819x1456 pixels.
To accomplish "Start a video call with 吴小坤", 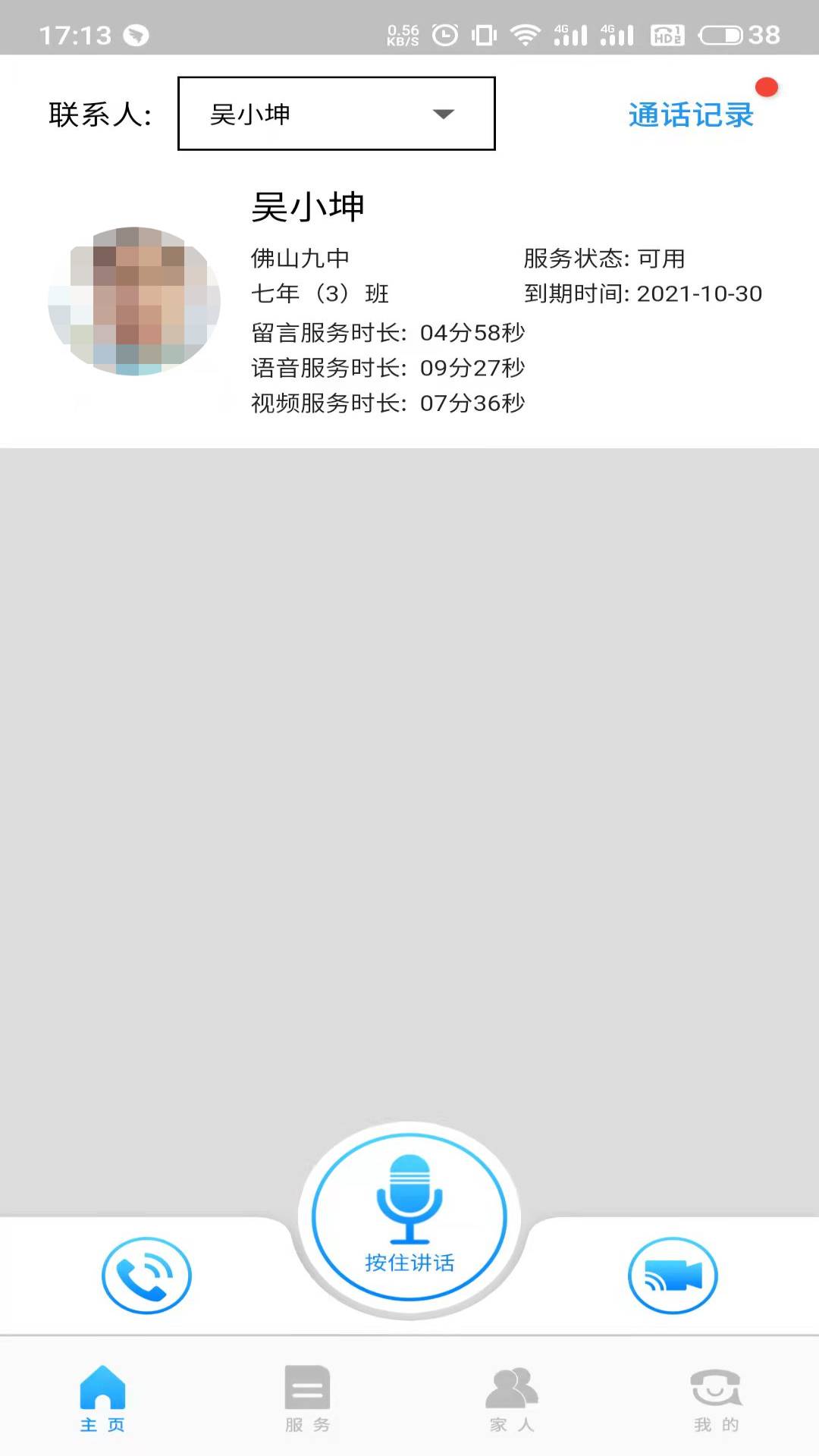I will [673, 1276].
